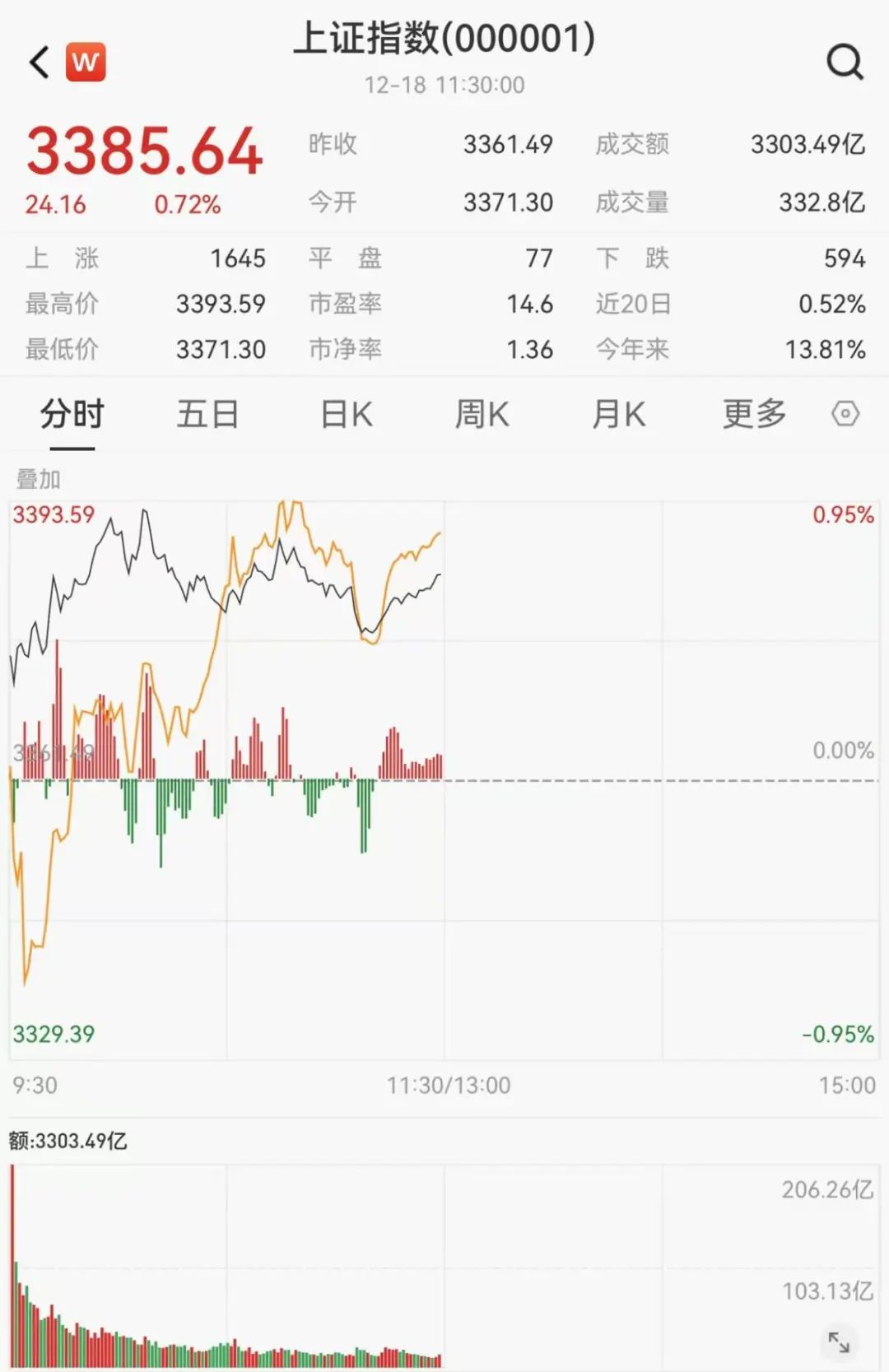The height and width of the screenshot is (1372, 889).
Task: Open the 更多 more chart options
Action: coord(752,416)
